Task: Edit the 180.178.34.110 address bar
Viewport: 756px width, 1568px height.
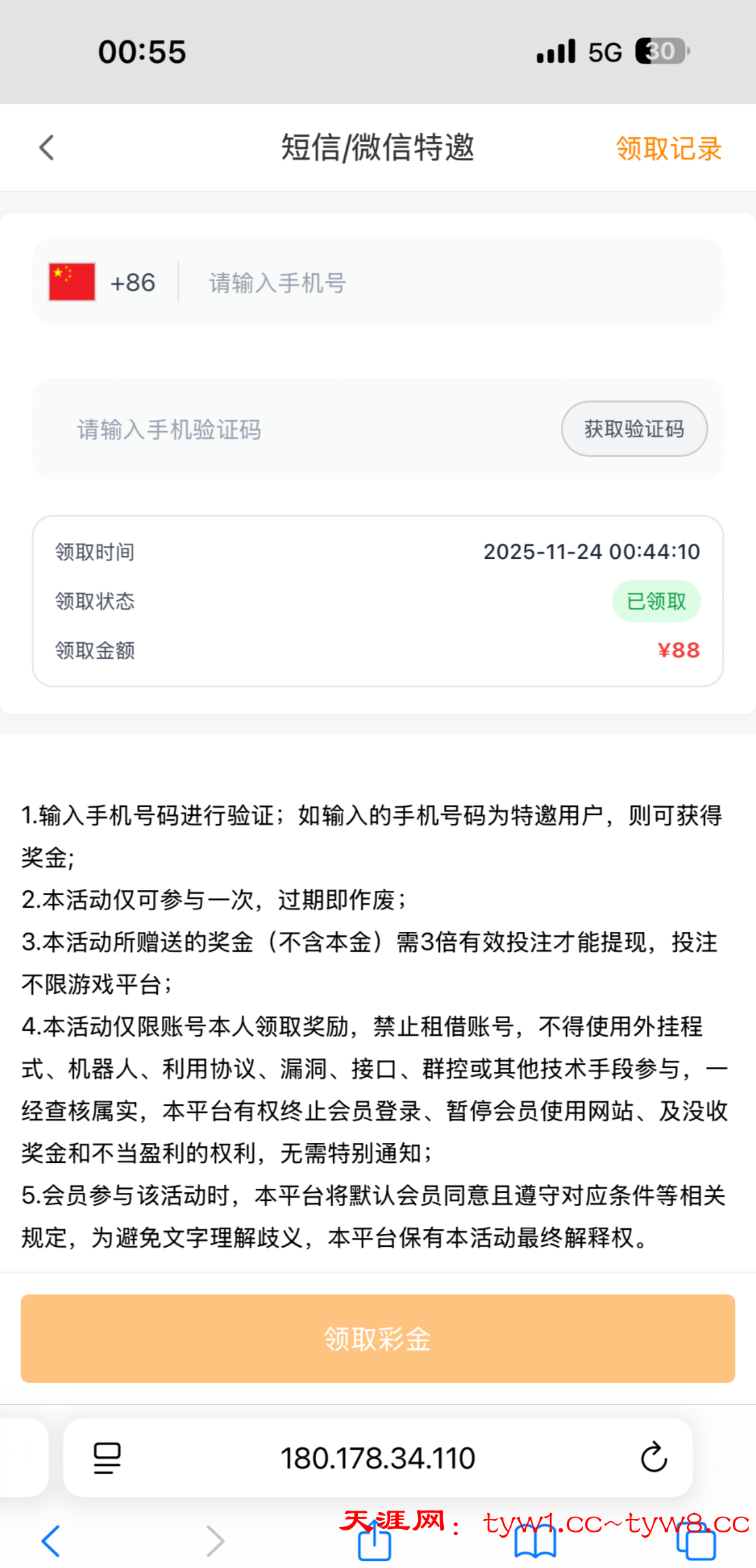Action: (378, 1458)
